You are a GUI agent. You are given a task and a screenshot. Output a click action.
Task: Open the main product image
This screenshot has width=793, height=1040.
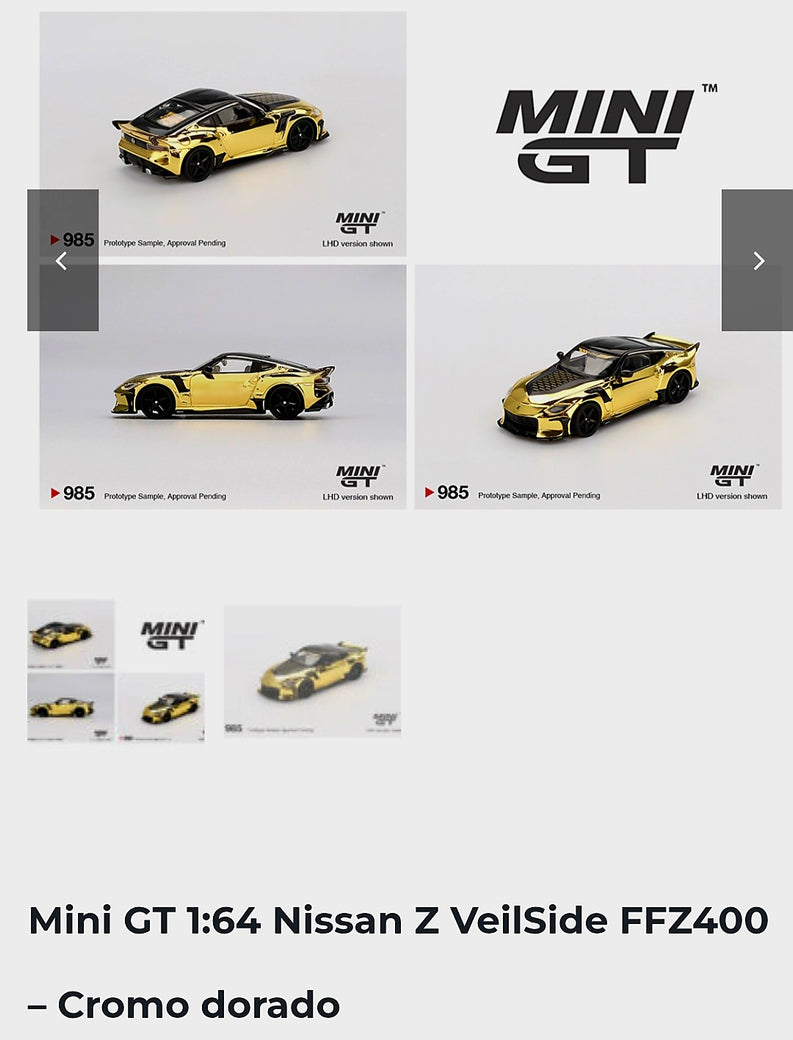[x=410, y=260]
